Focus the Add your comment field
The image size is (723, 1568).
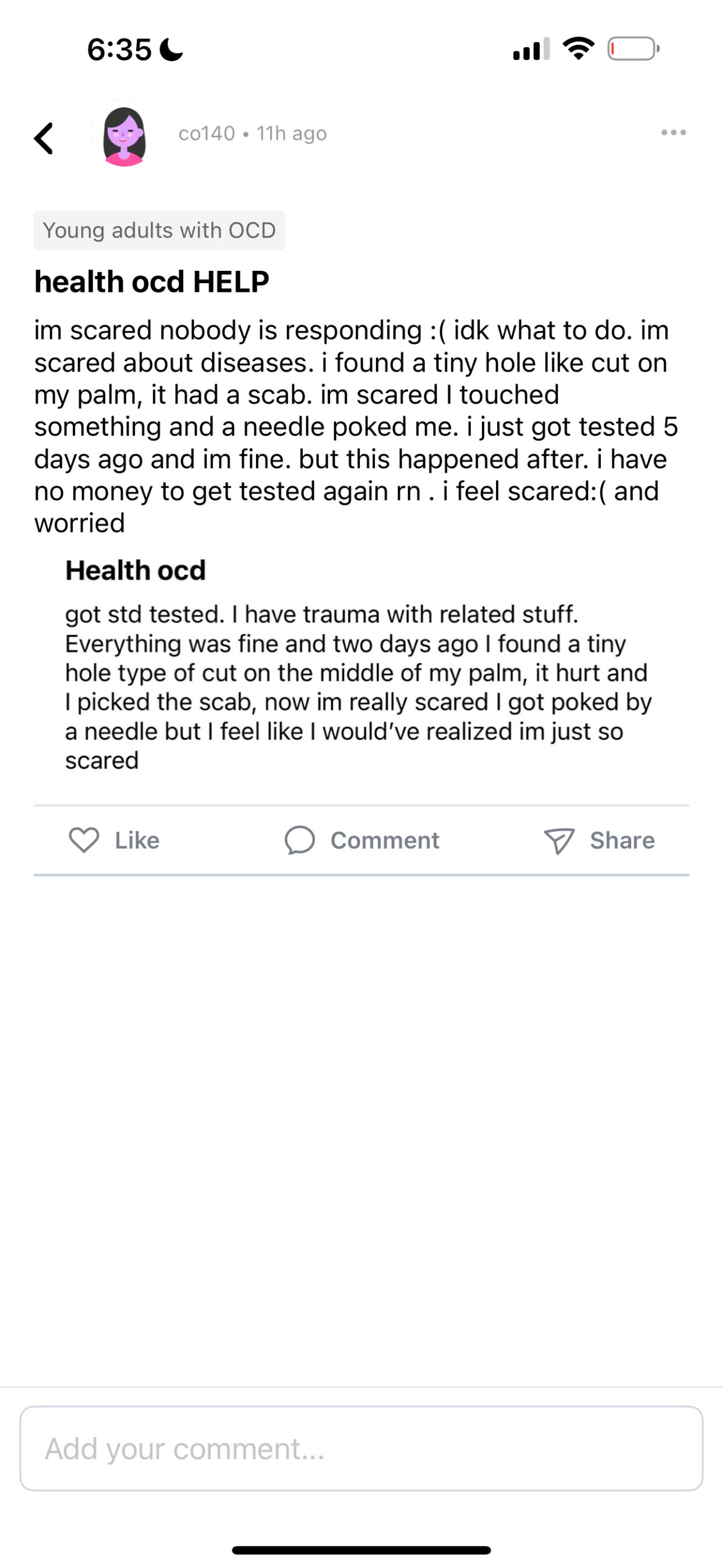[361, 1449]
